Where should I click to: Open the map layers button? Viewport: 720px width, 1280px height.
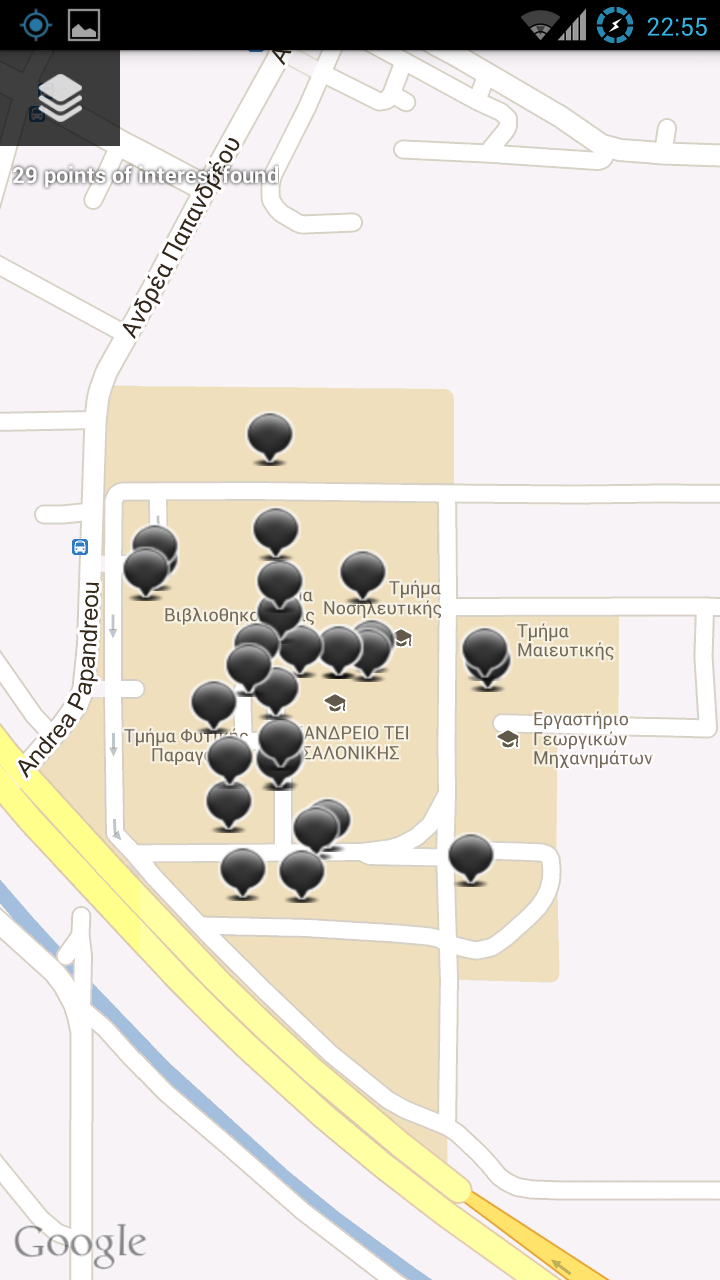coord(60,98)
